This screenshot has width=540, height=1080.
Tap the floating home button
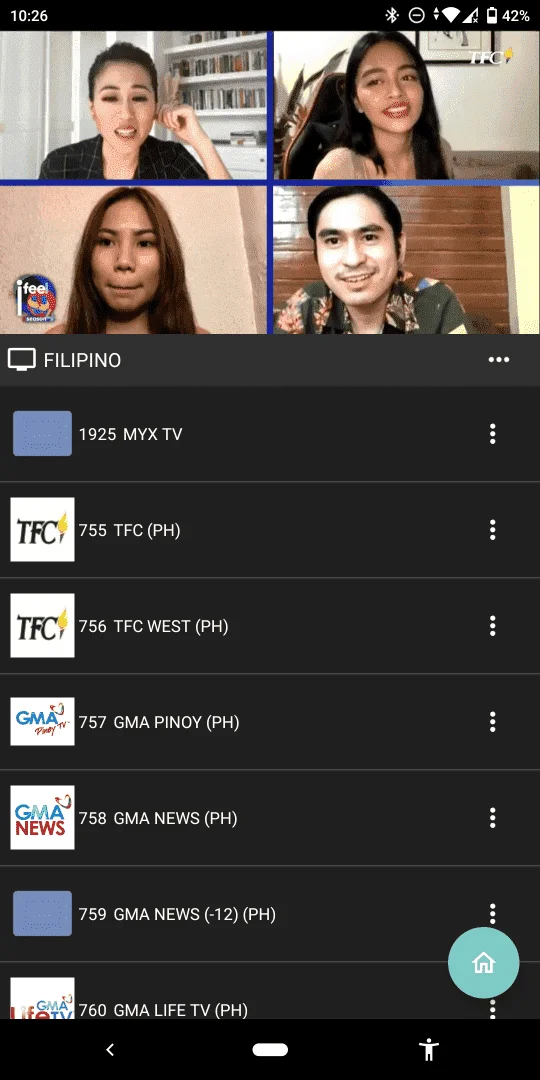(484, 962)
